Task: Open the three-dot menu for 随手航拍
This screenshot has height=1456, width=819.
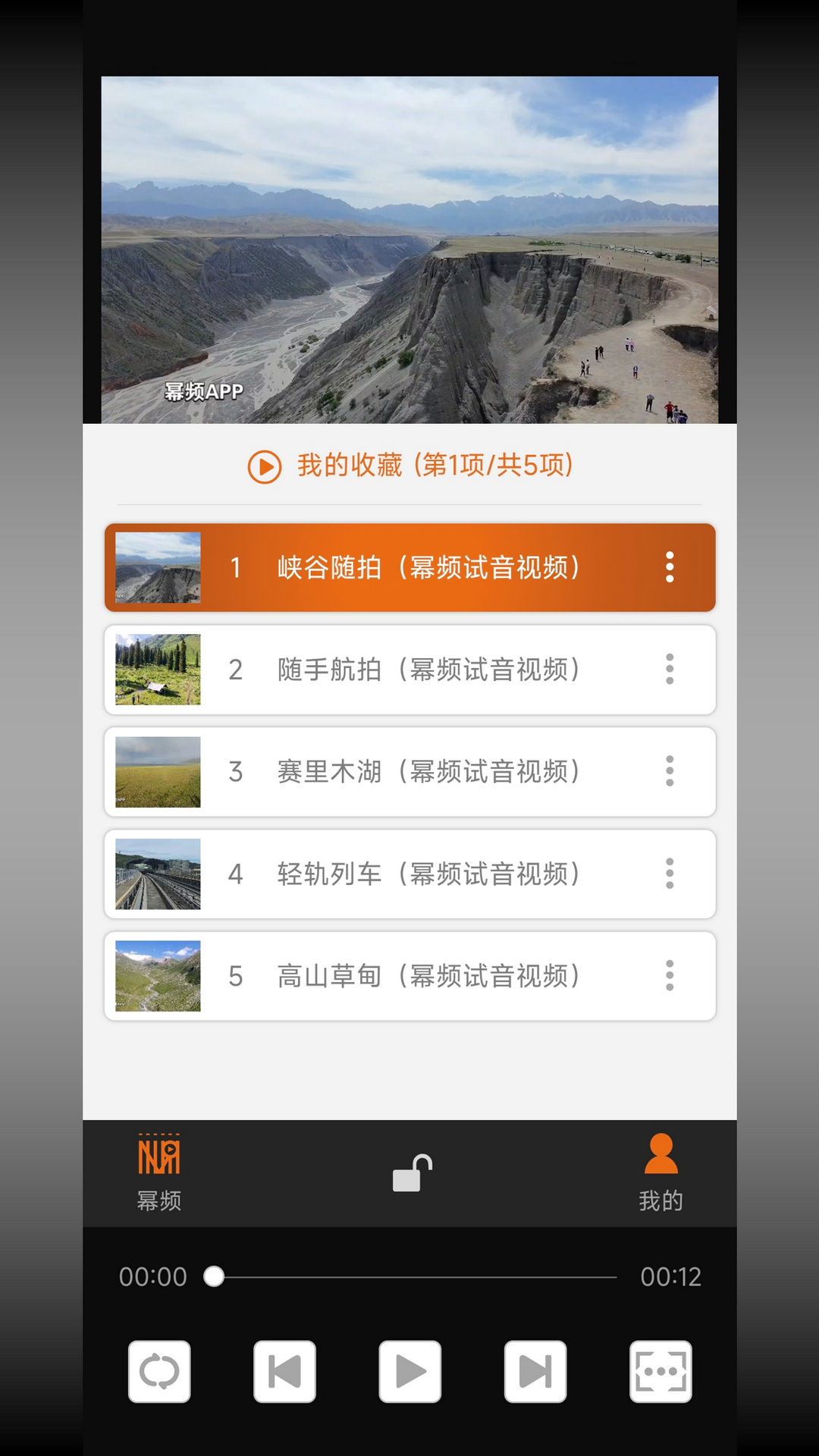Action: coord(670,669)
